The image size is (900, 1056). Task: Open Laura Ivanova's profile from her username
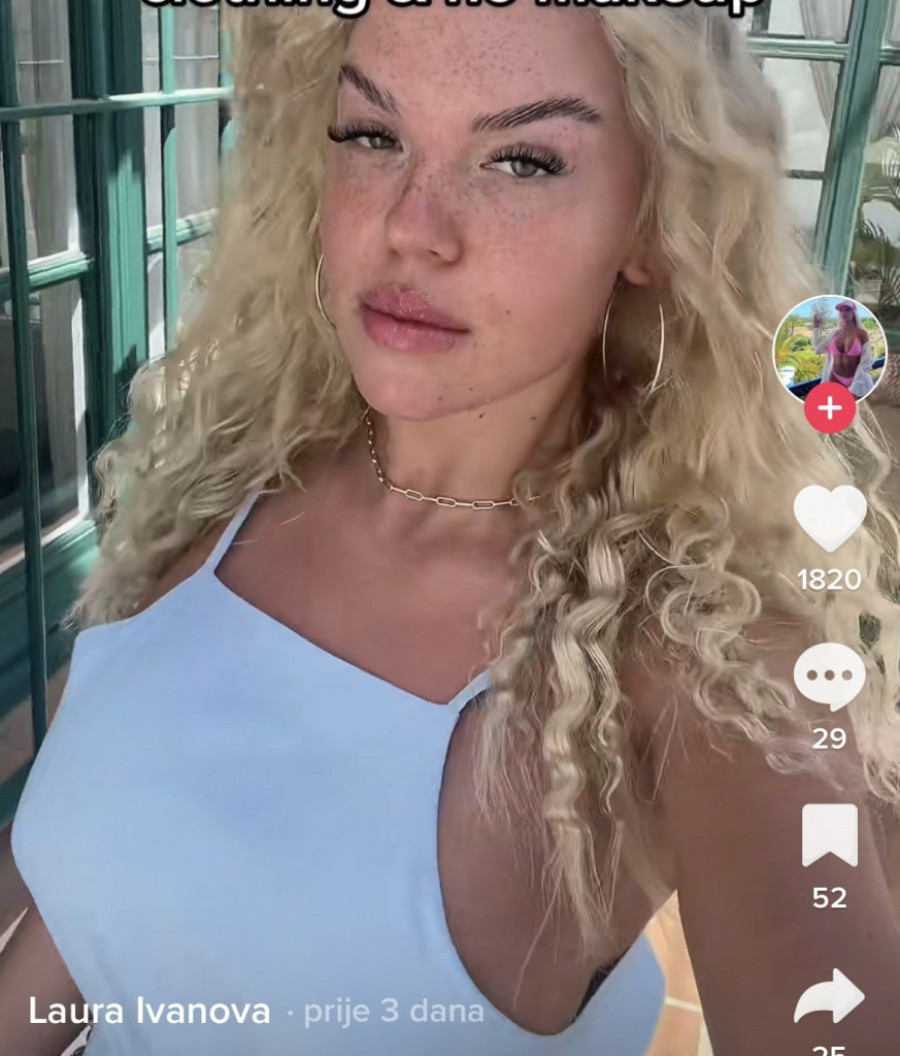pyautogui.click(x=149, y=1011)
